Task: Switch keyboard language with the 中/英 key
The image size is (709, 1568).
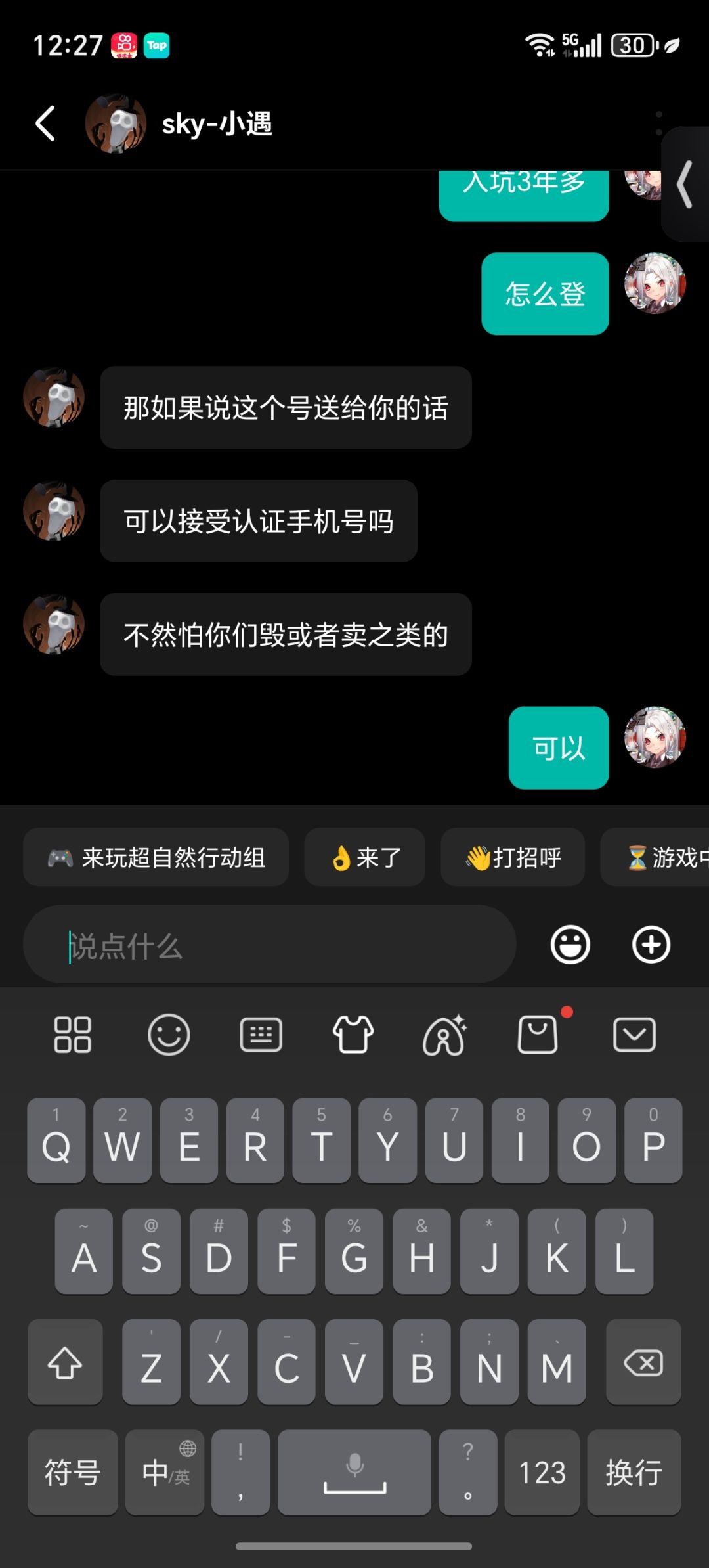Action: tap(165, 1472)
